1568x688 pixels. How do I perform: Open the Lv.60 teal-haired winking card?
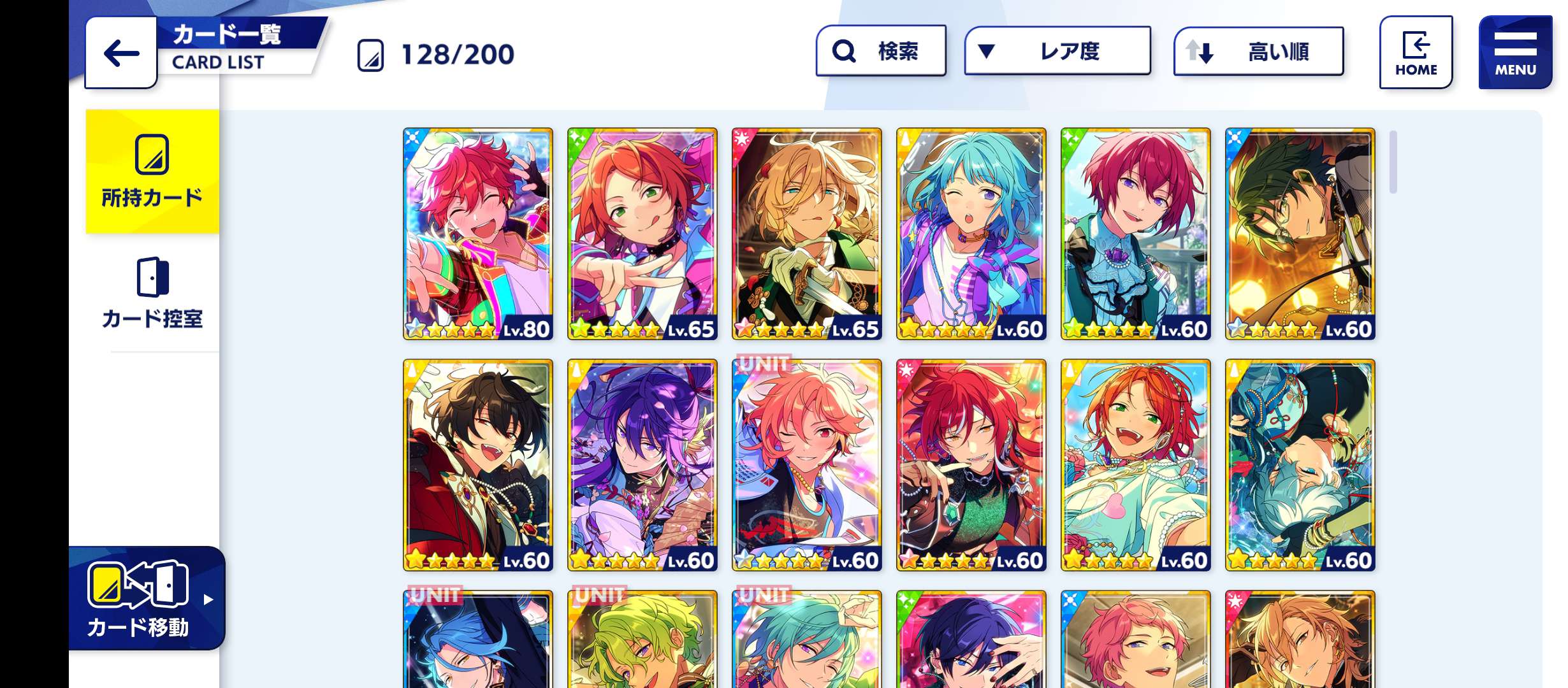[971, 234]
